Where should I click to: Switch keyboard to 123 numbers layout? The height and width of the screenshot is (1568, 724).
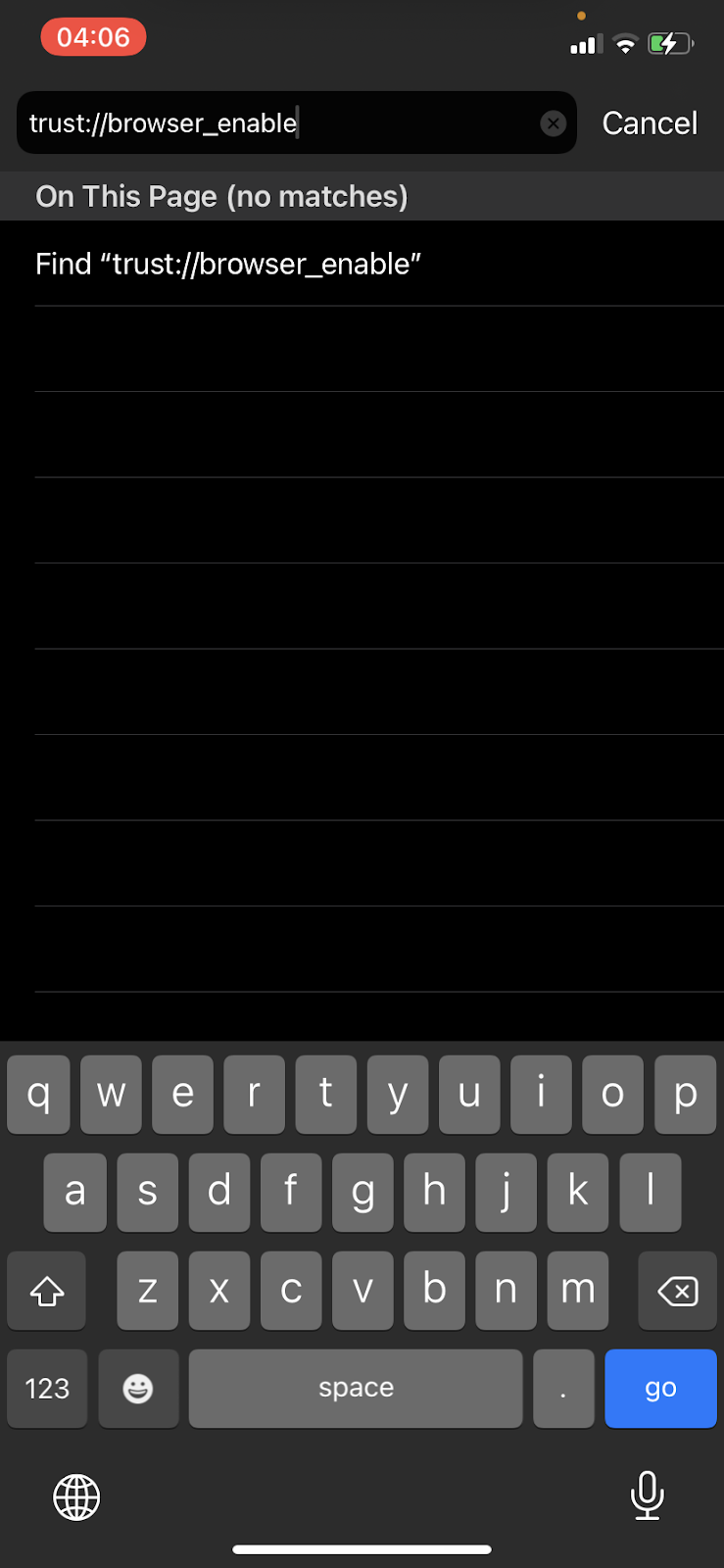point(47,1388)
